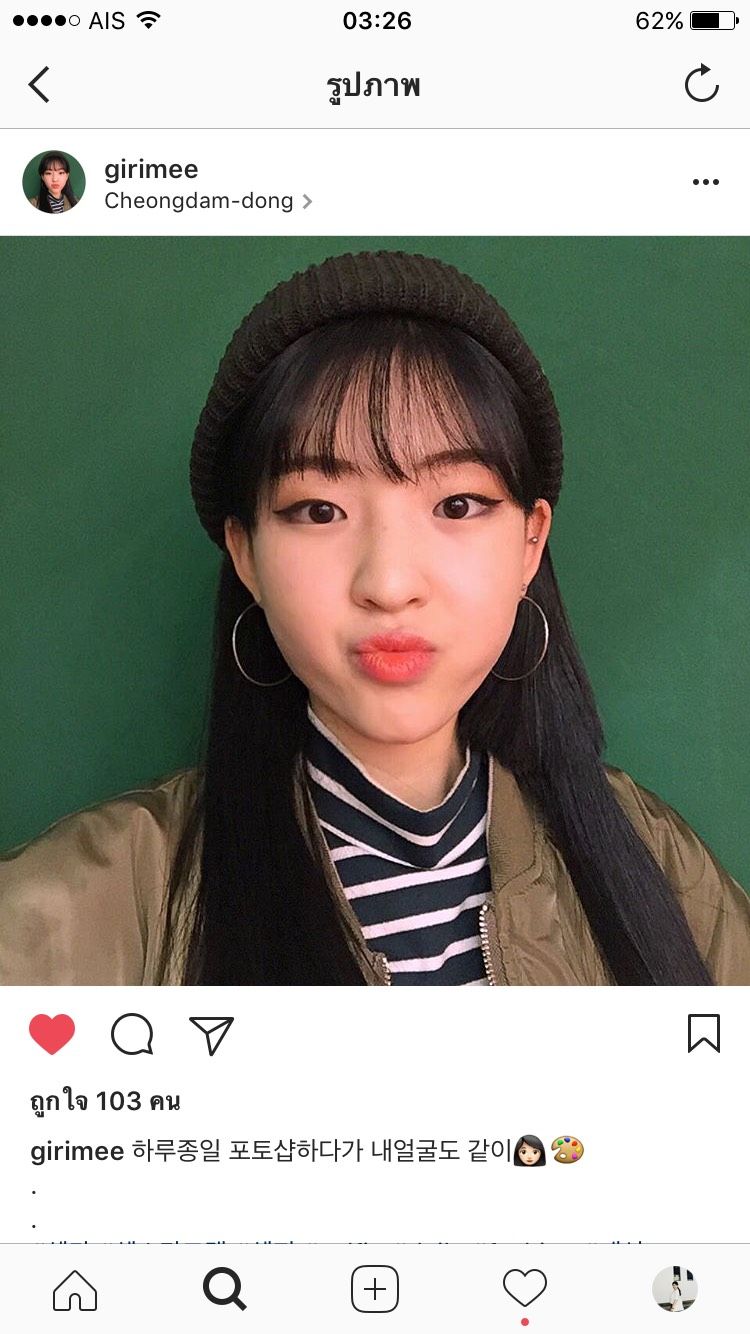Unlike the post with the red heart
750x1334 pixels.
(x=52, y=1034)
